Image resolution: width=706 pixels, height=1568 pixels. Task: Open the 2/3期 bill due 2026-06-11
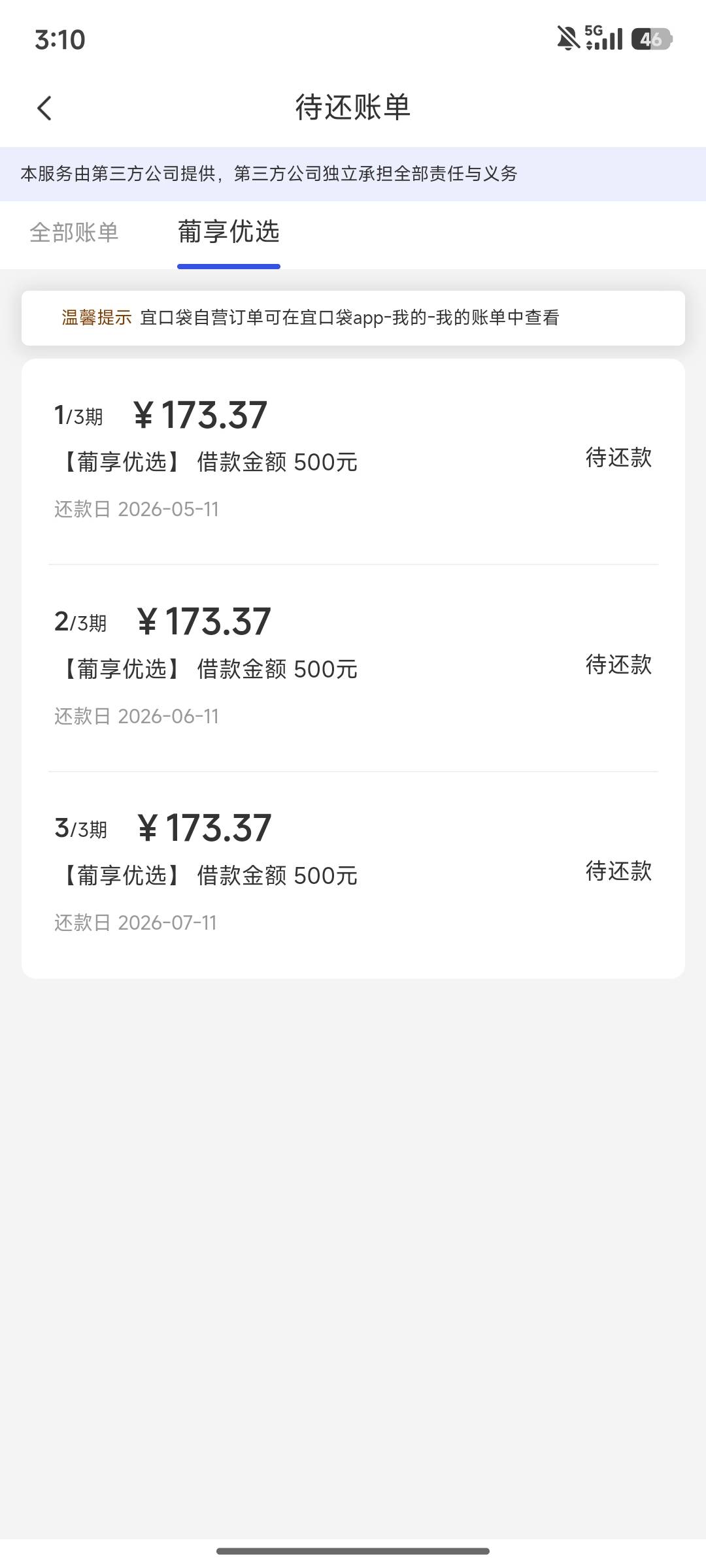[x=353, y=668]
